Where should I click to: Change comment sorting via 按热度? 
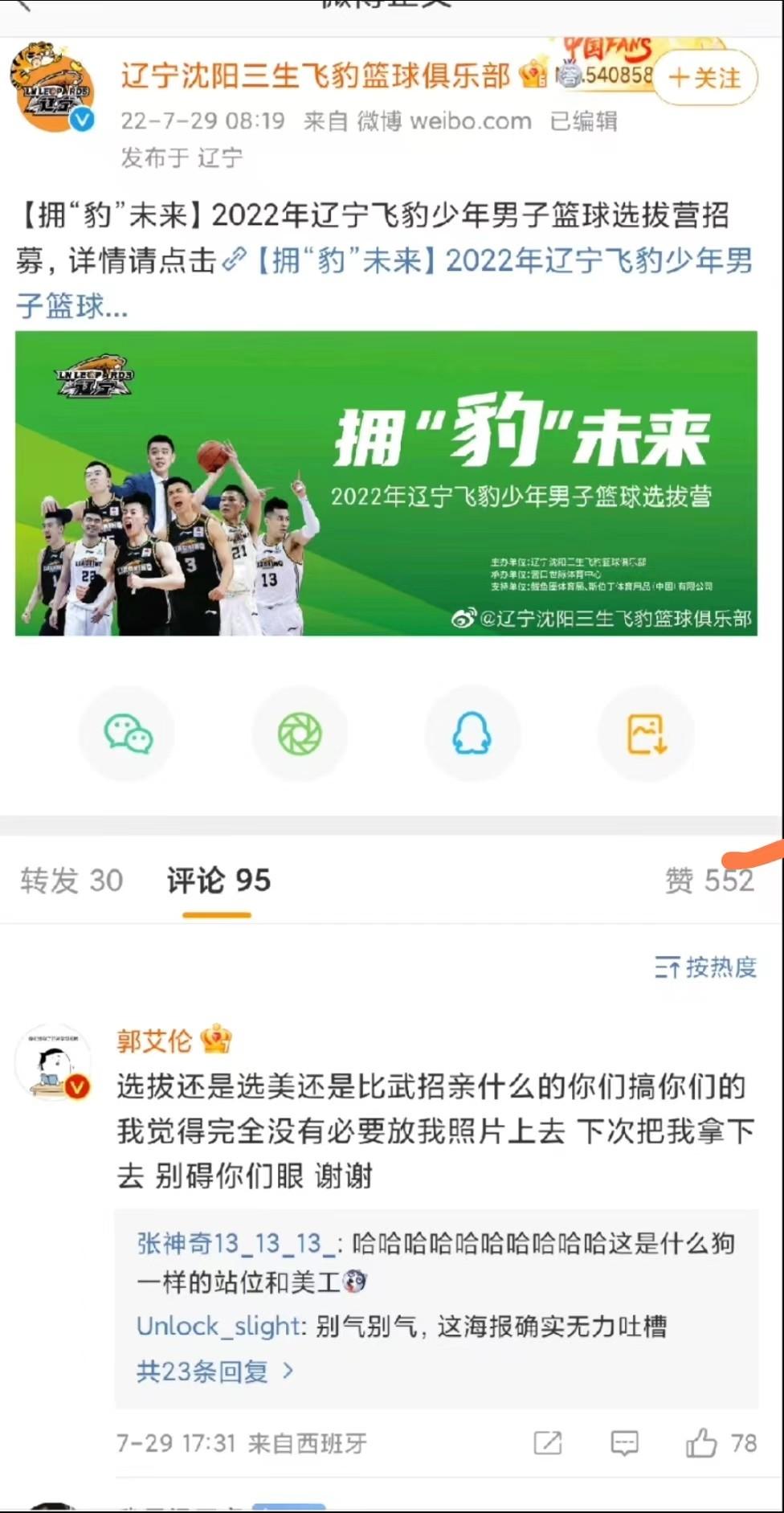click(x=705, y=967)
